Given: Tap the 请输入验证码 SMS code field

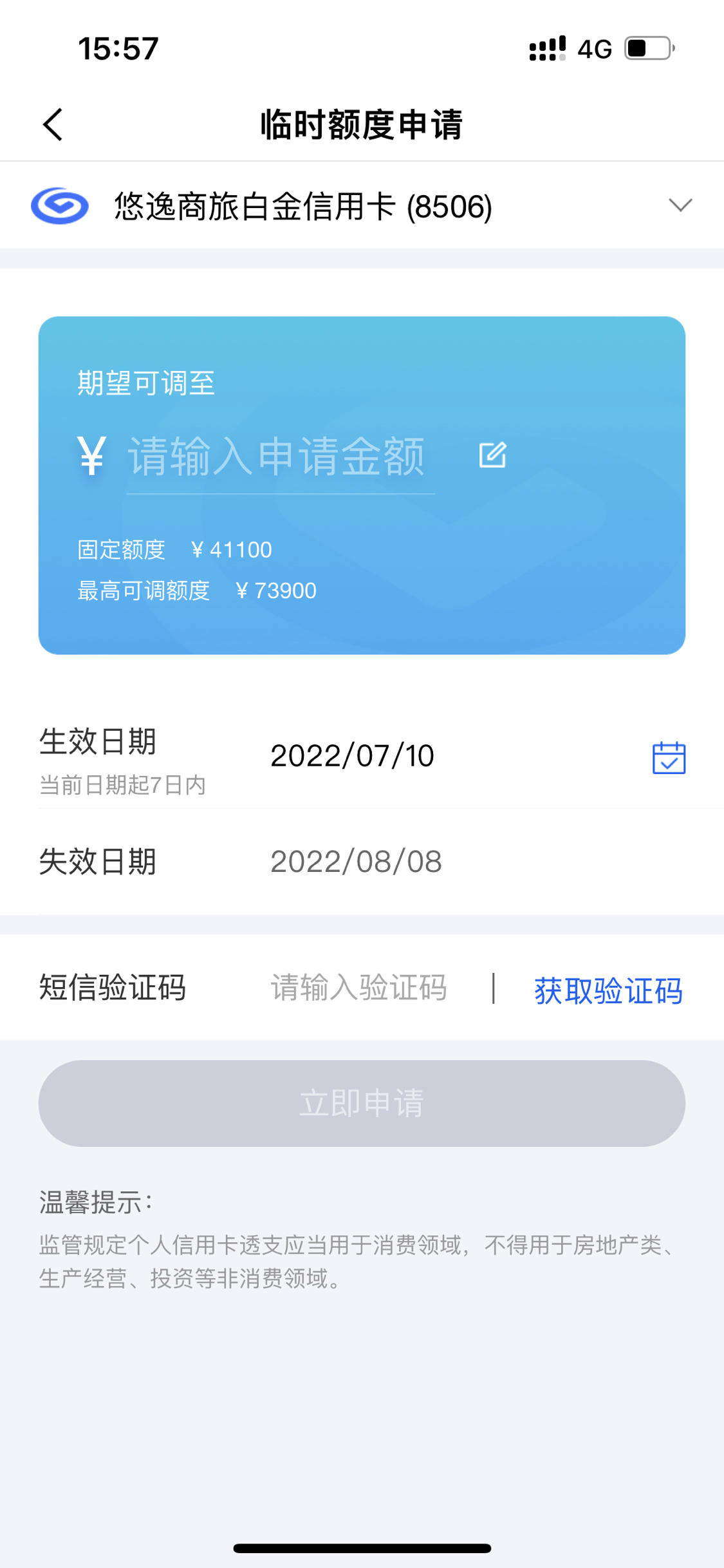Looking at the screenshot, I should point(358,988).
